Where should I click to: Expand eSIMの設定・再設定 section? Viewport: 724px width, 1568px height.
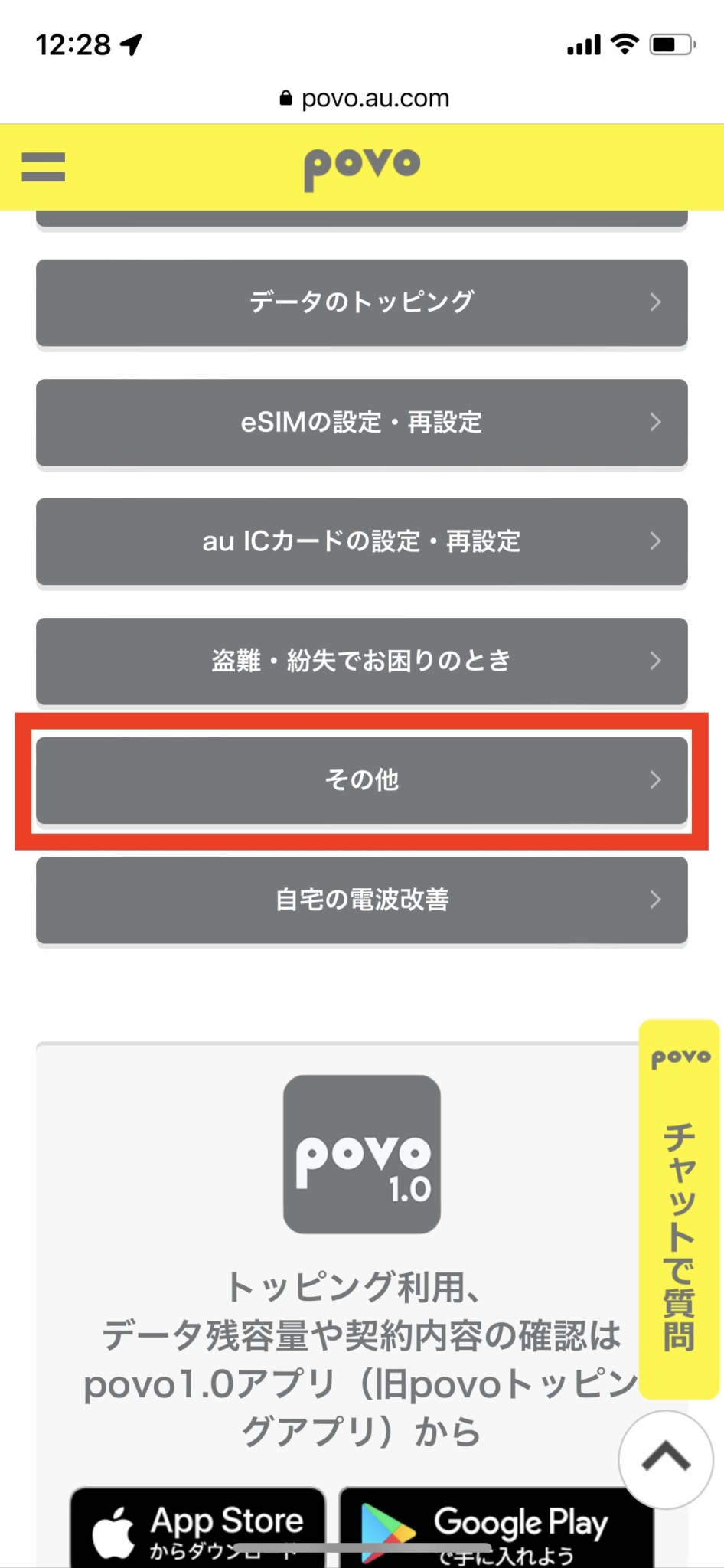click(361, 422)
